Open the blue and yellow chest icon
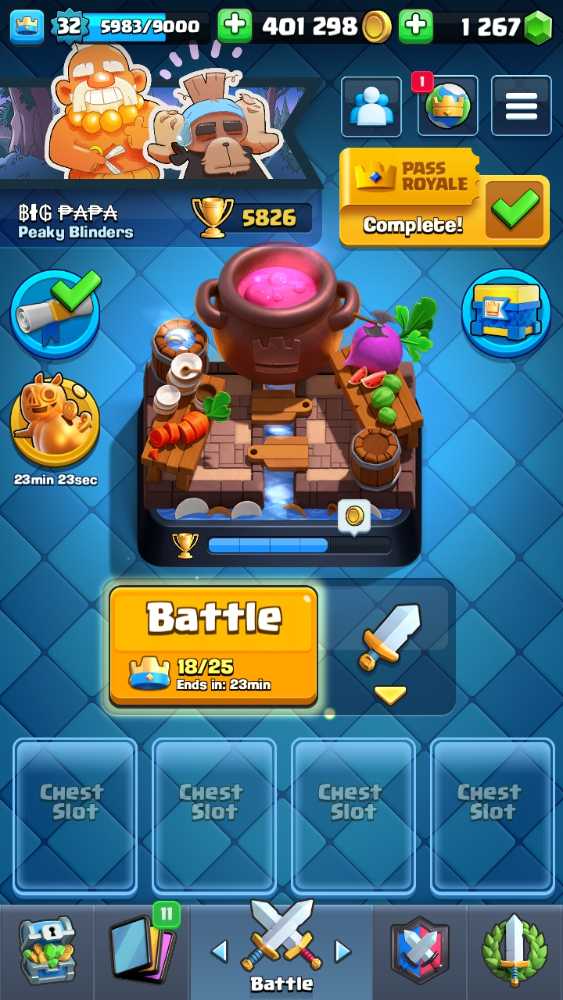 pos(506,312)
